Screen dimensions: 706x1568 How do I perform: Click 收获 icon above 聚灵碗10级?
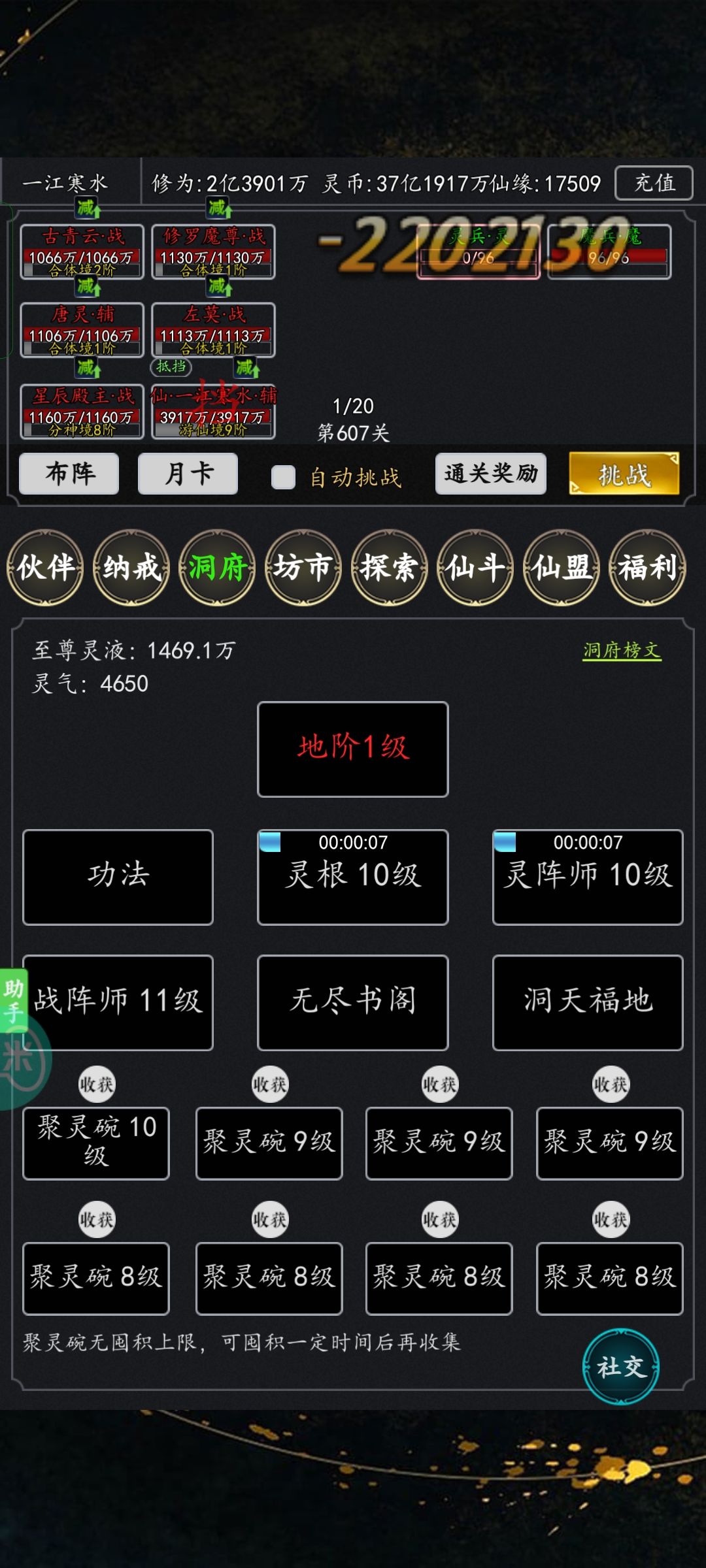tap(97, 1084)
